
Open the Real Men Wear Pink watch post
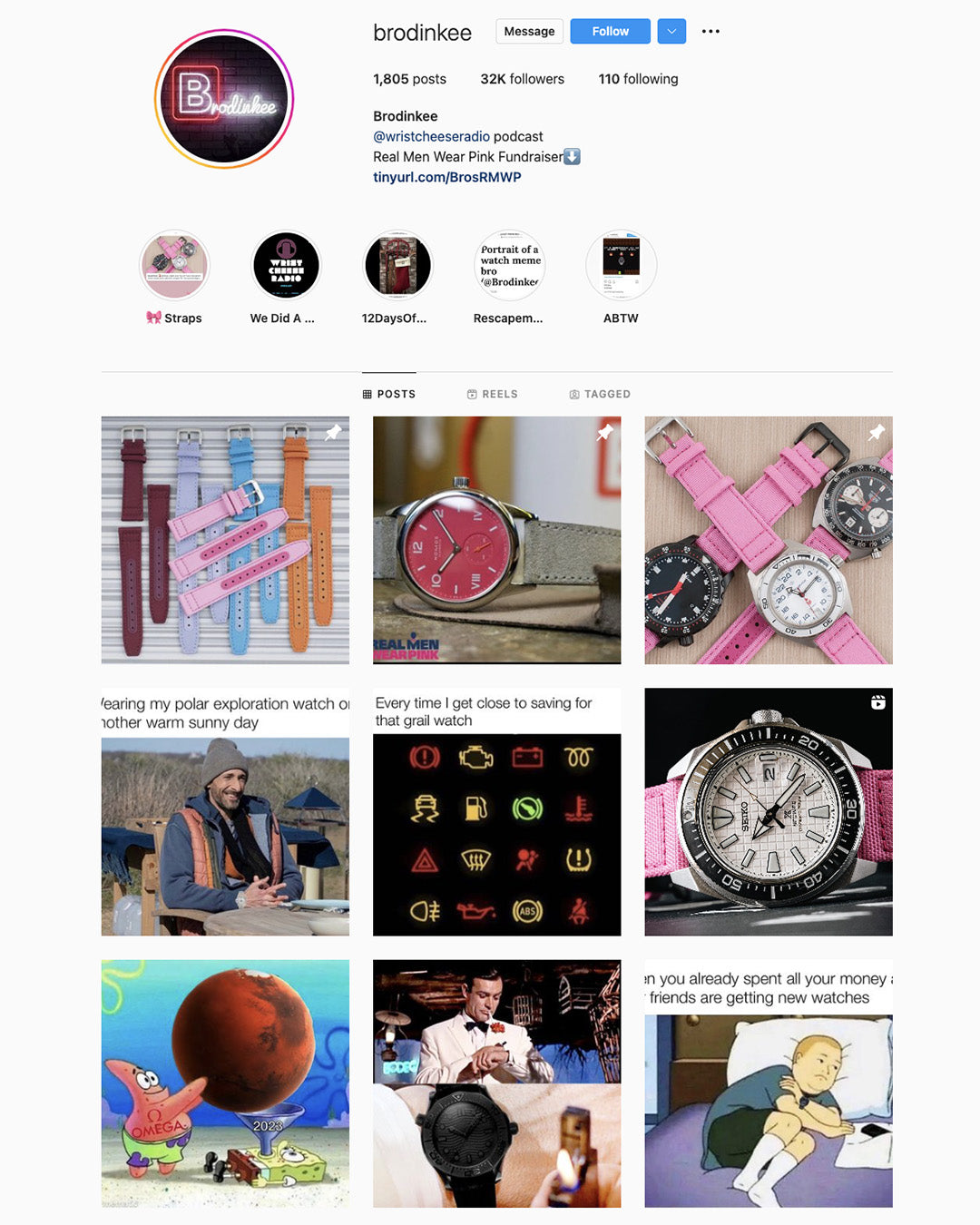click(496, 540)
